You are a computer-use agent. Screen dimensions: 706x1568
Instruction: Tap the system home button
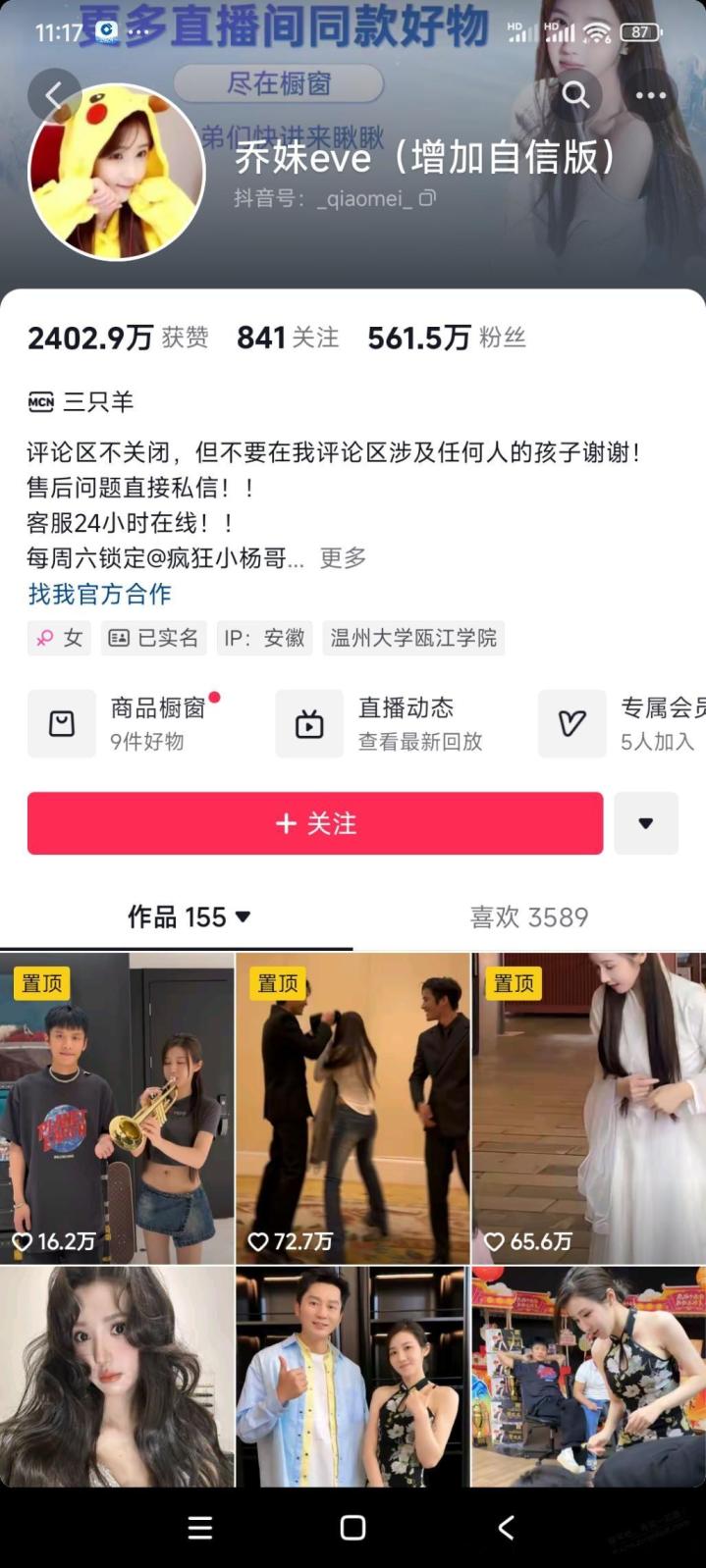pos(353,1528)
